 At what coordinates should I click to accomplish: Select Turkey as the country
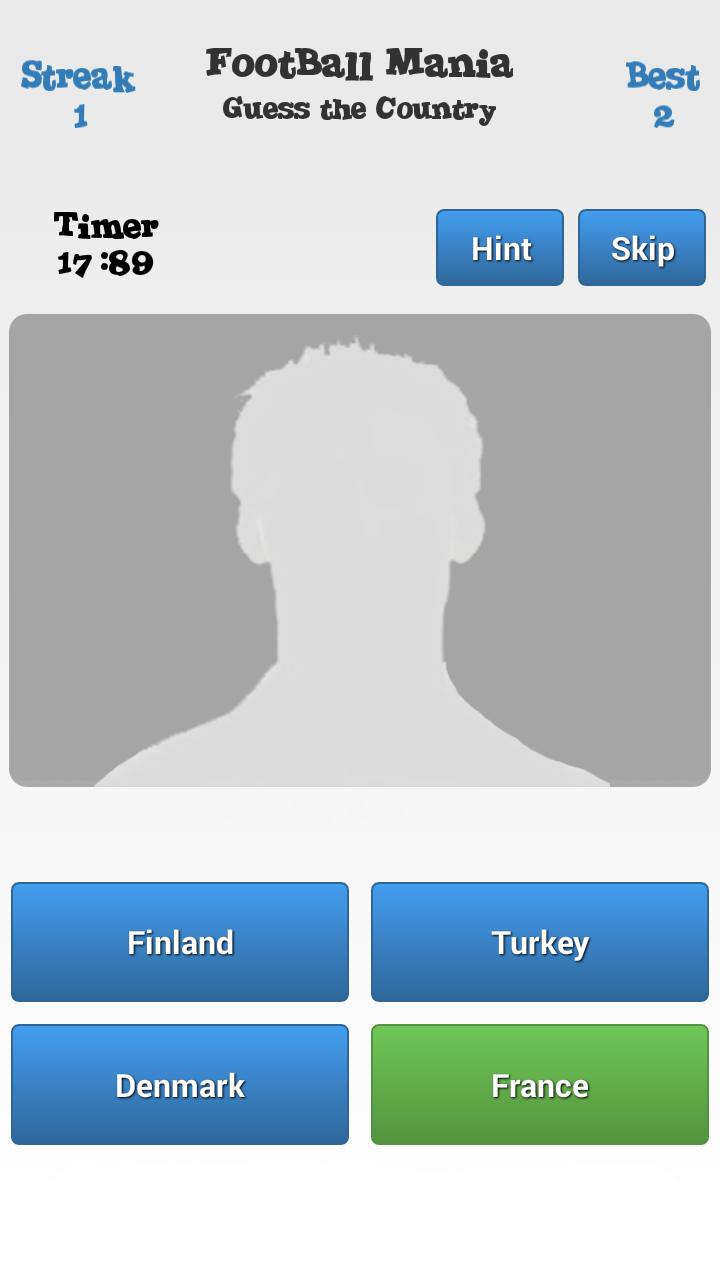click(x=540, y=942)
